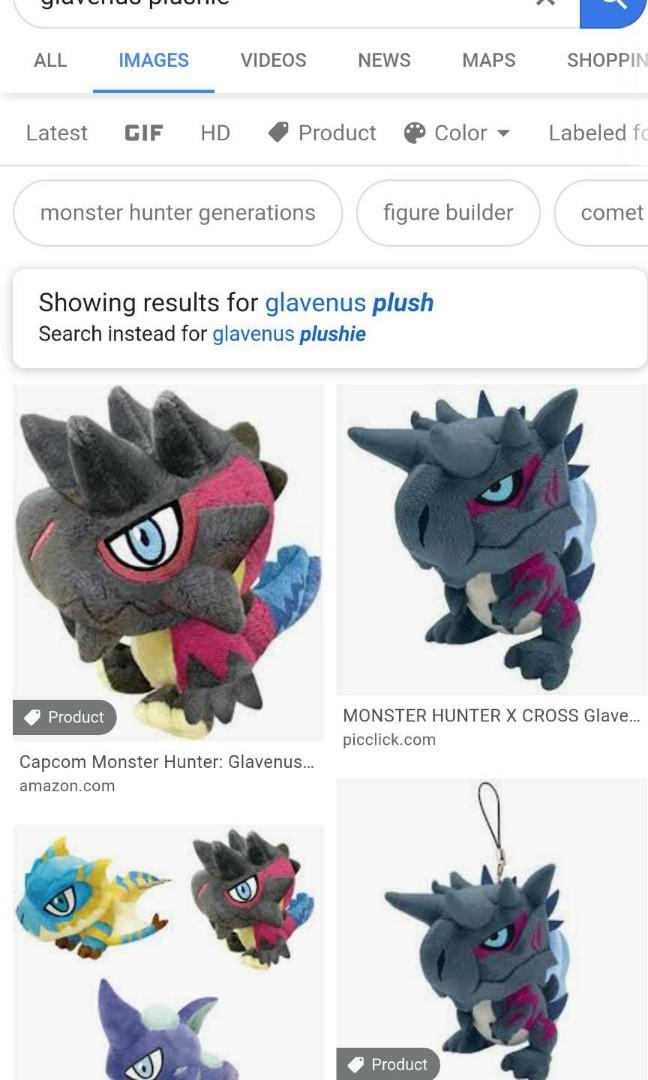Open the three-plush group image result
The height and width of the screenshot is (1080, 648).
pos(168,950)
